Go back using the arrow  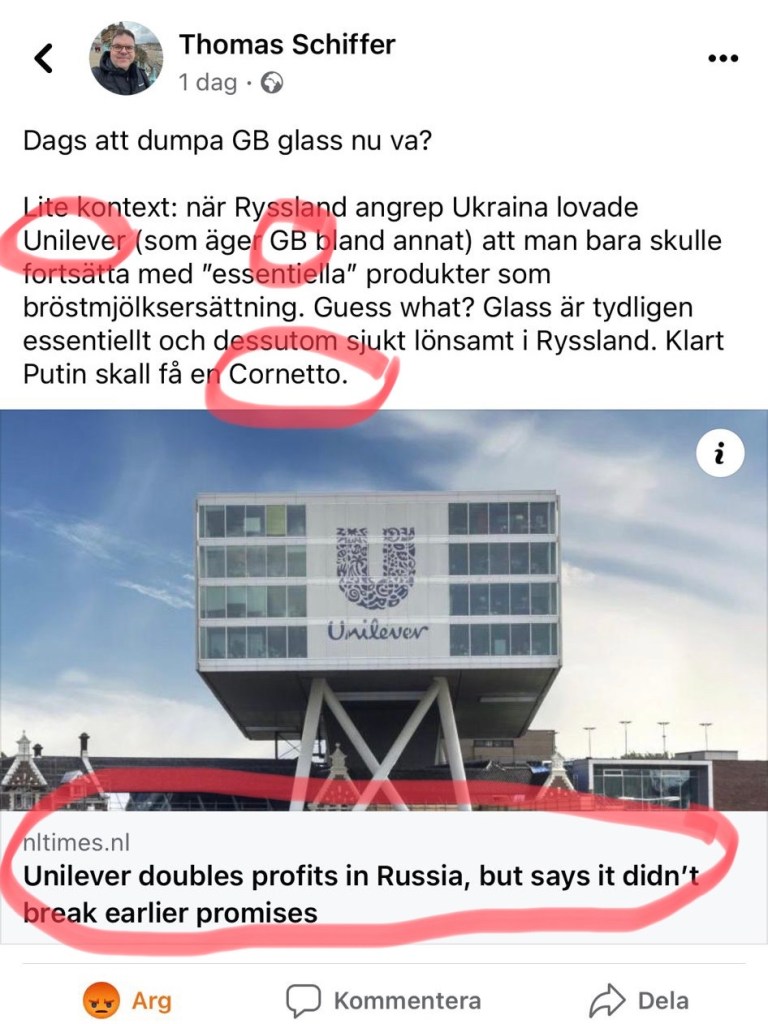click(x=43, y=59)
